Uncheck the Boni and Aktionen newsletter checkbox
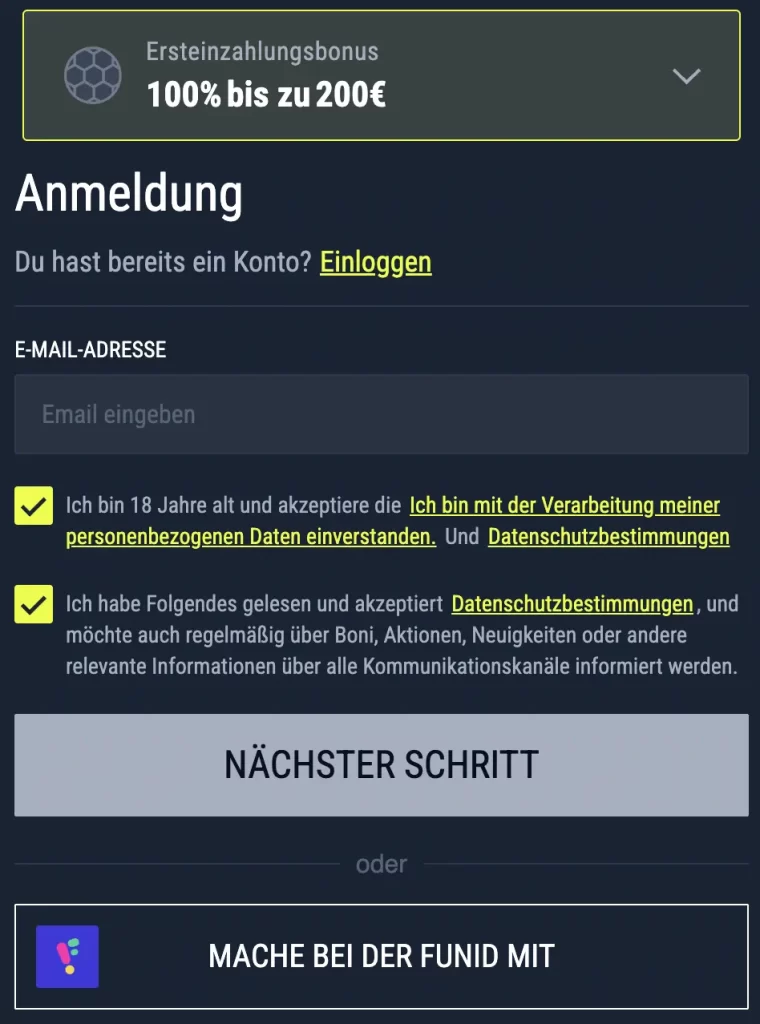 point(34,605)
